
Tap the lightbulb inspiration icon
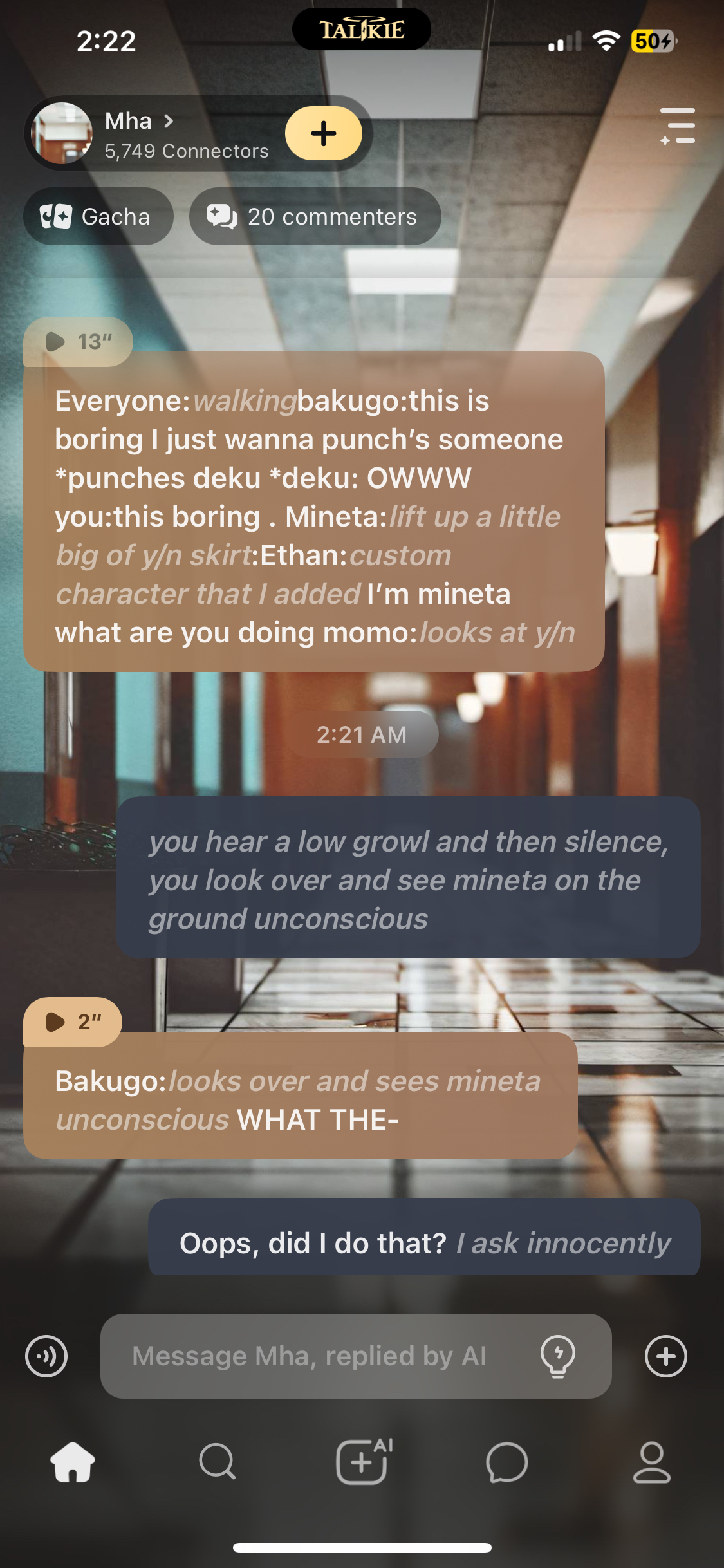[x=557, y=1356]
